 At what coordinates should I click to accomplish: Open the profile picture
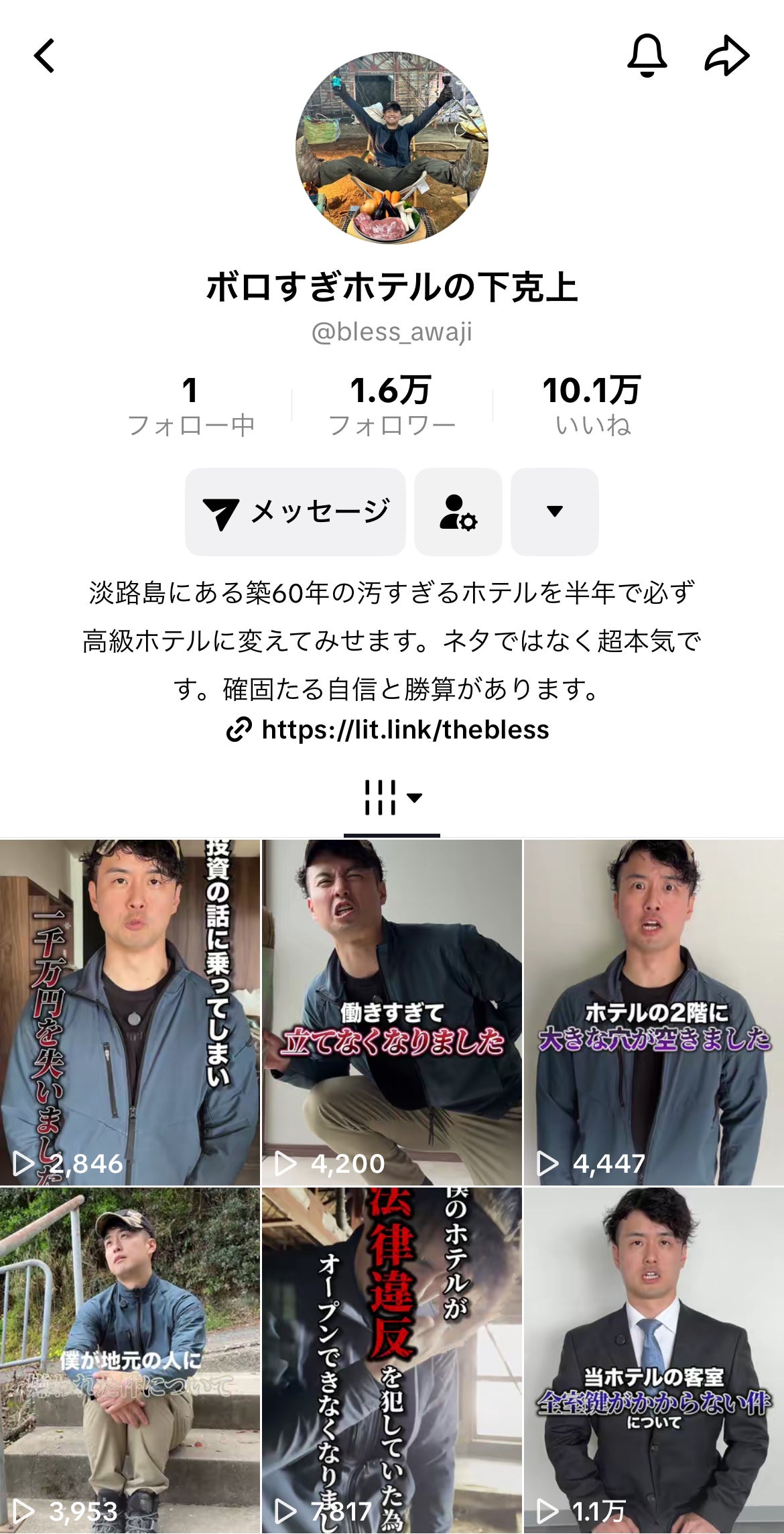pyautogui.click(x=392, y=147)
